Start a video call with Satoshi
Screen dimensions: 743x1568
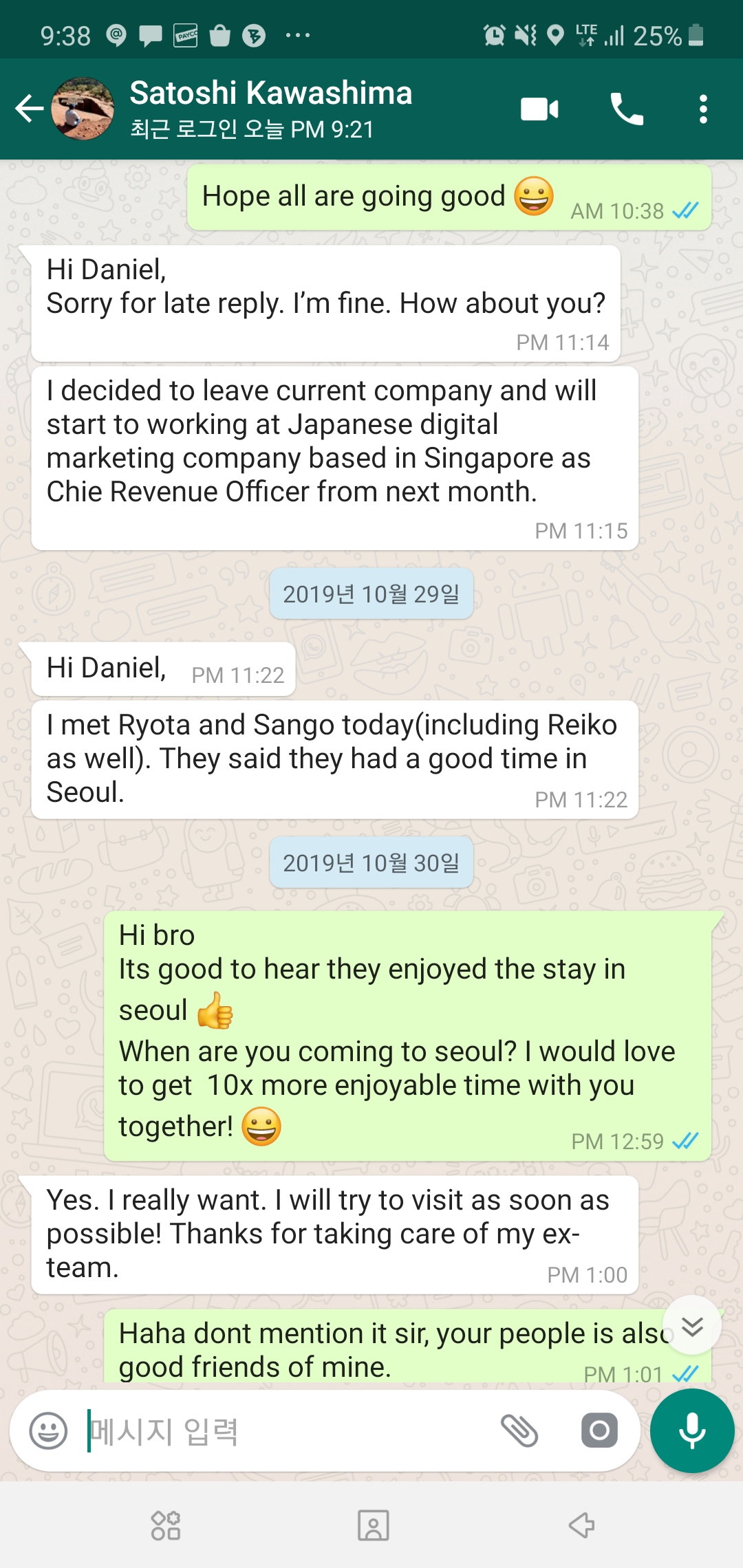pos(539,109)
